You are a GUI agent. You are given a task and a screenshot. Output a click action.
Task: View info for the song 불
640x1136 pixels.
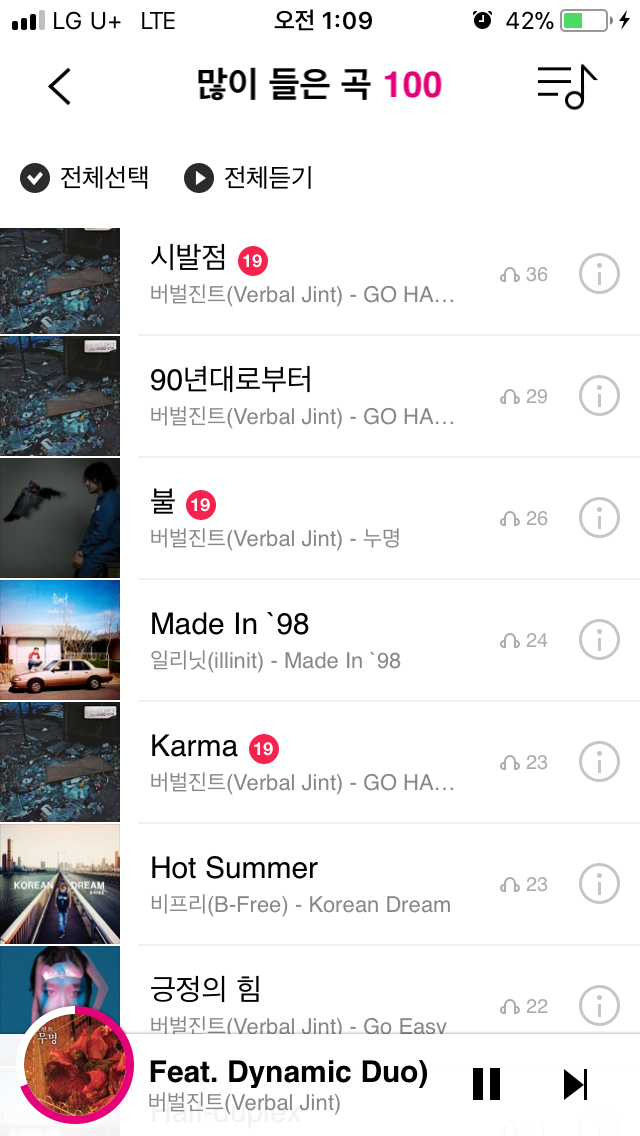[600, 518]
